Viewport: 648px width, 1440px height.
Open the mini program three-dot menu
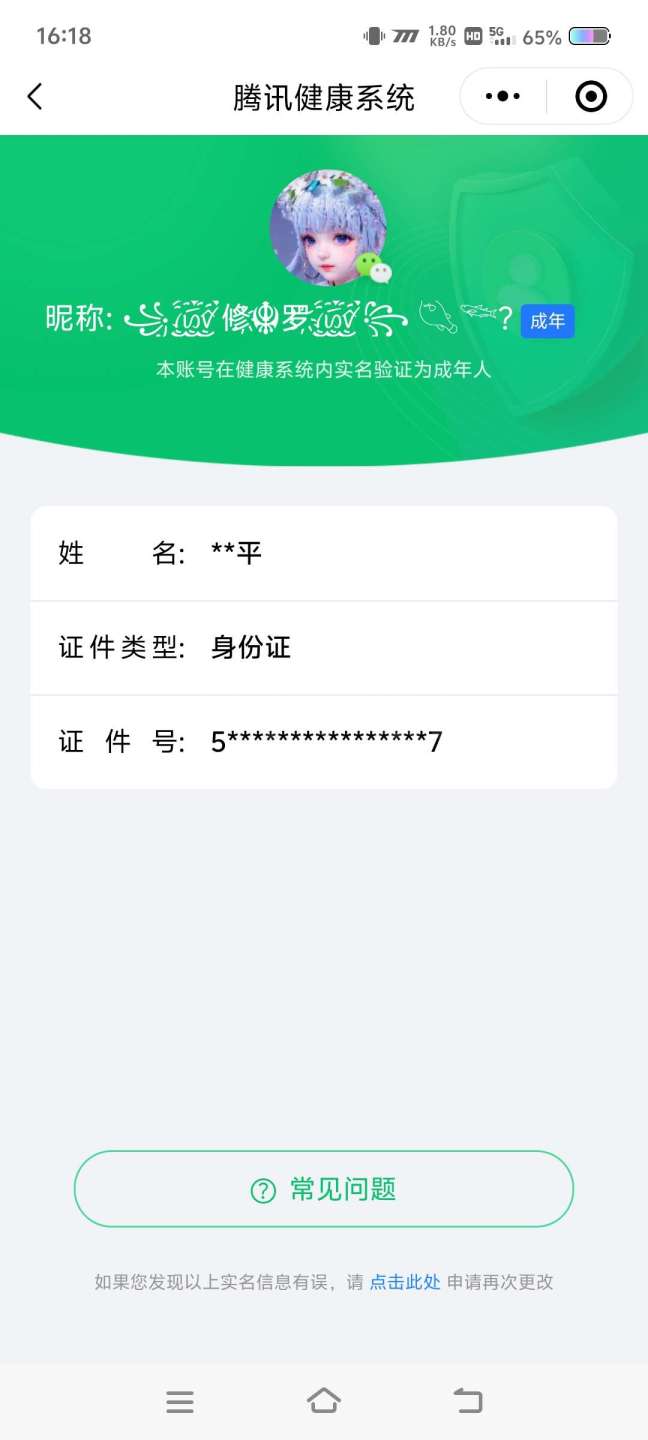(502, 97)
